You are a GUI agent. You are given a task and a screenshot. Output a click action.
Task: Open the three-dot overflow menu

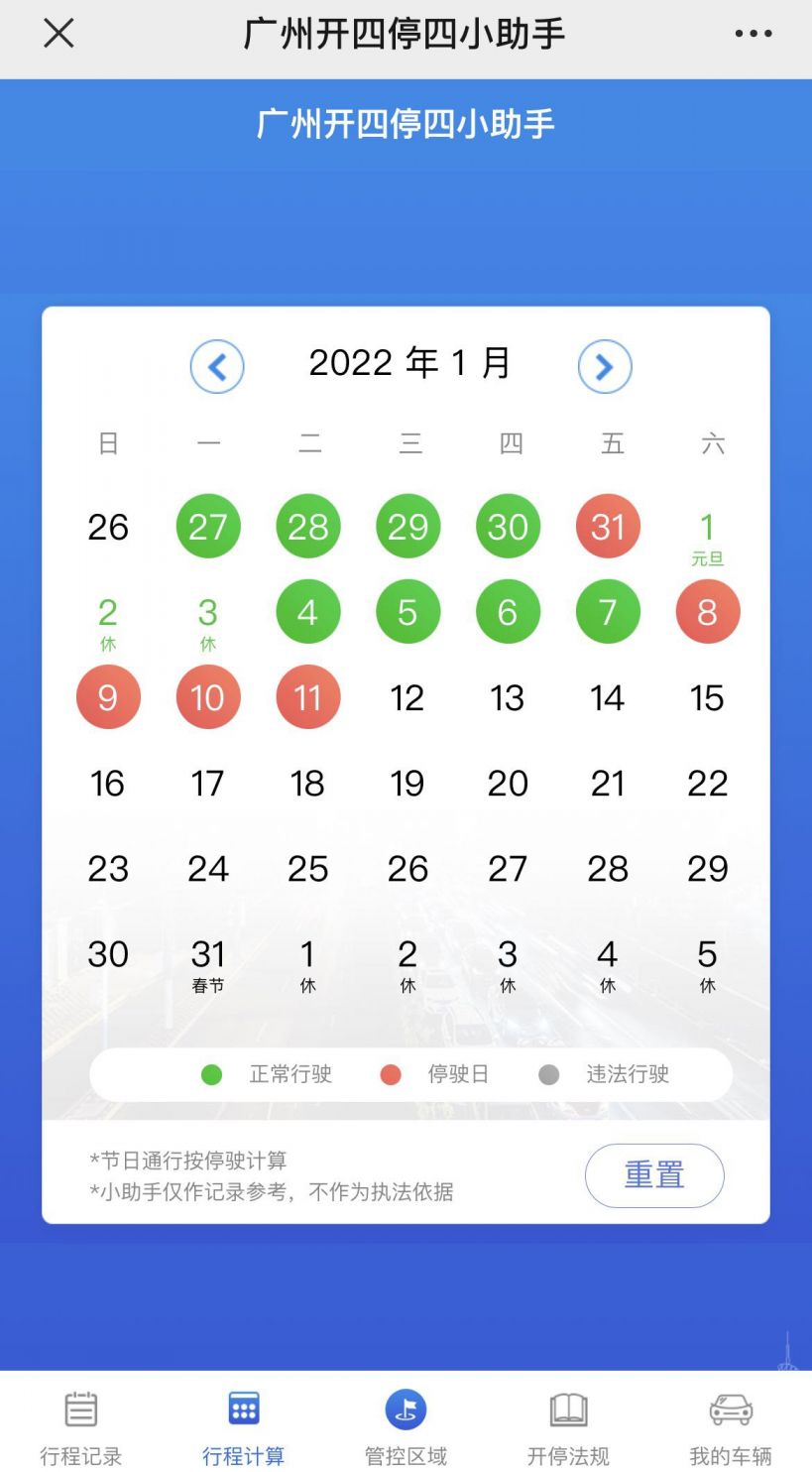753,34
